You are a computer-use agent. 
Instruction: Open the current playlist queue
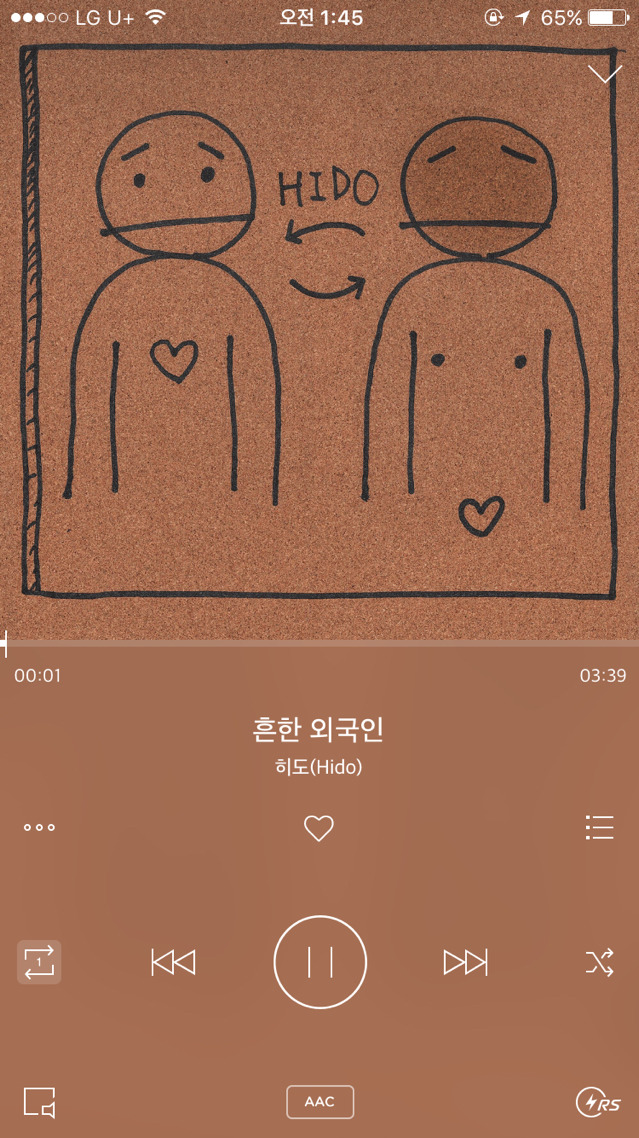[599, 828]
